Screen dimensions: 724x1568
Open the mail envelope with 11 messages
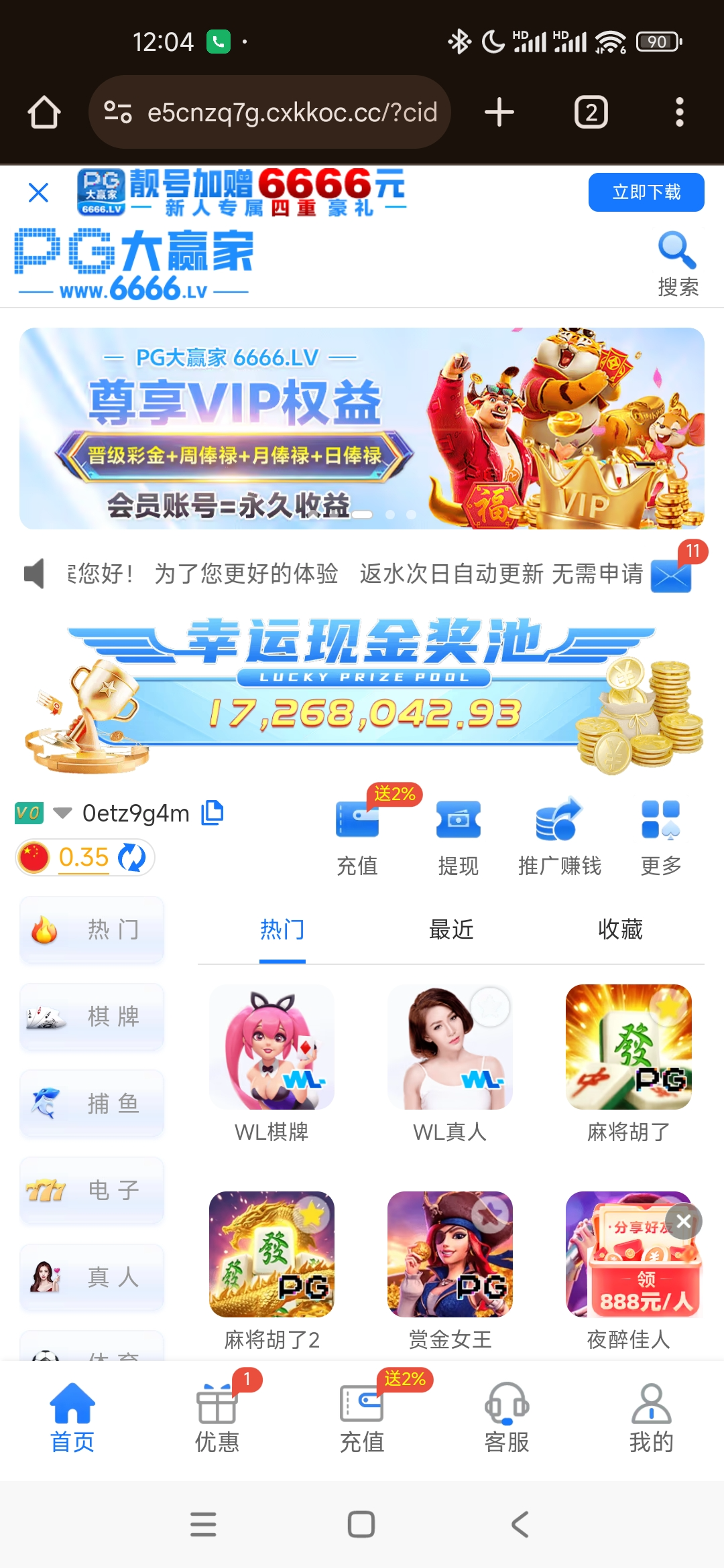[672, 576]
